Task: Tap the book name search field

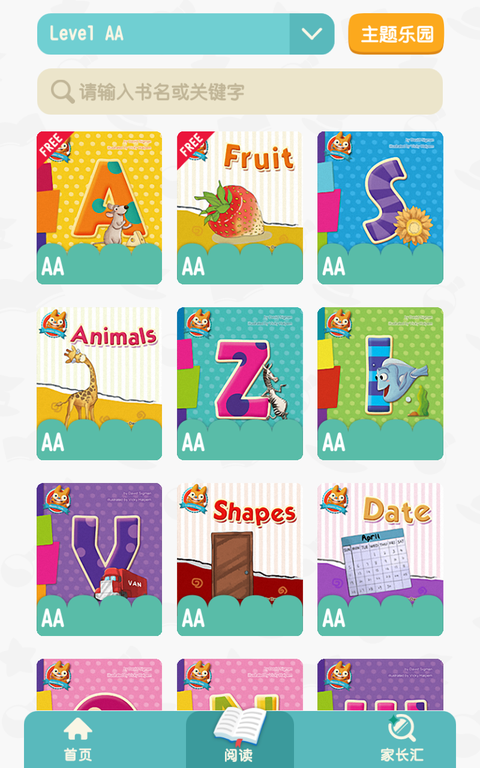Action: pyautogui.click(x=240, y=92)
